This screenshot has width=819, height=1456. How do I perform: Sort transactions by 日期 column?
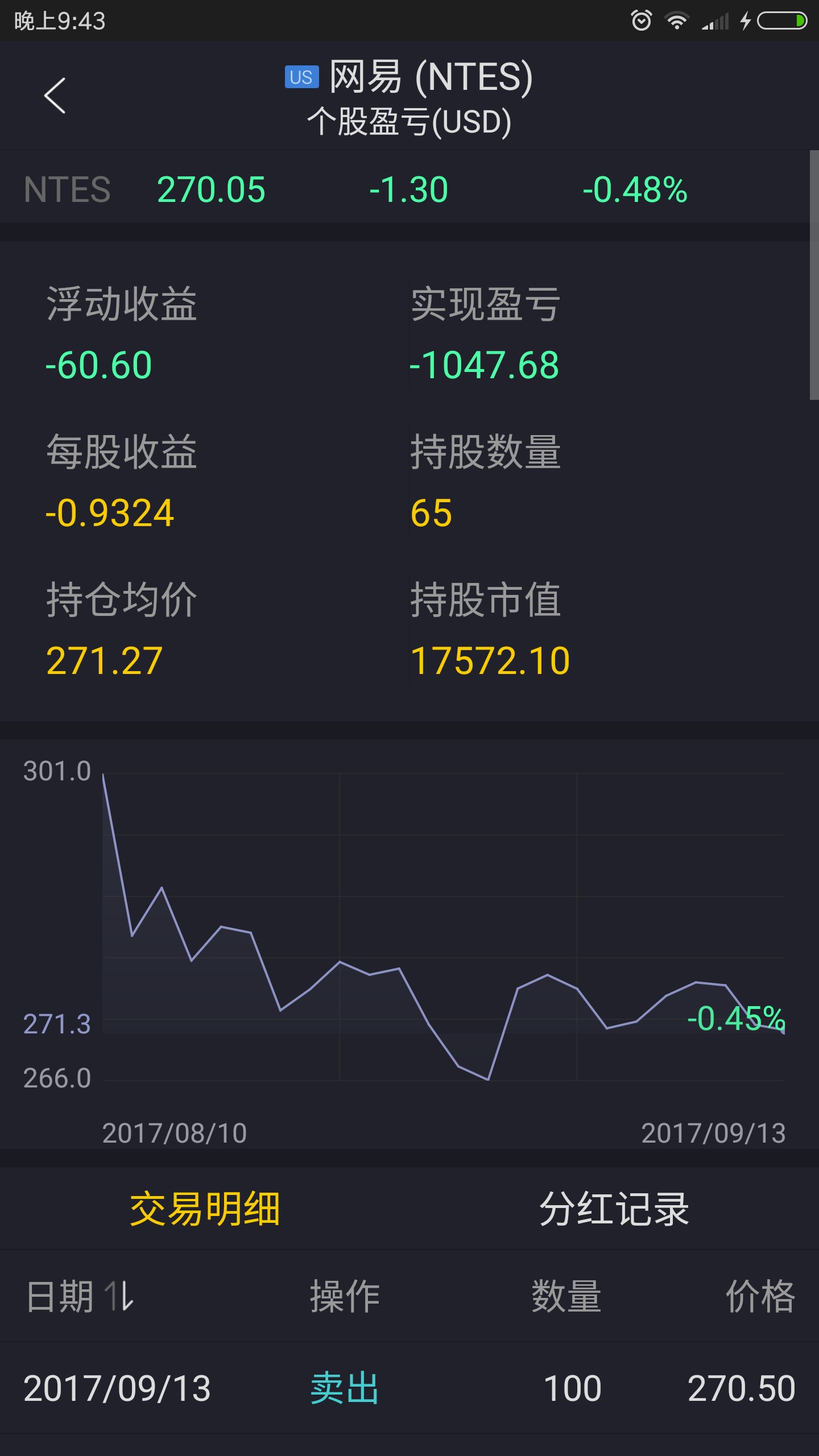pyautogui.click(x=80, y=1297)
